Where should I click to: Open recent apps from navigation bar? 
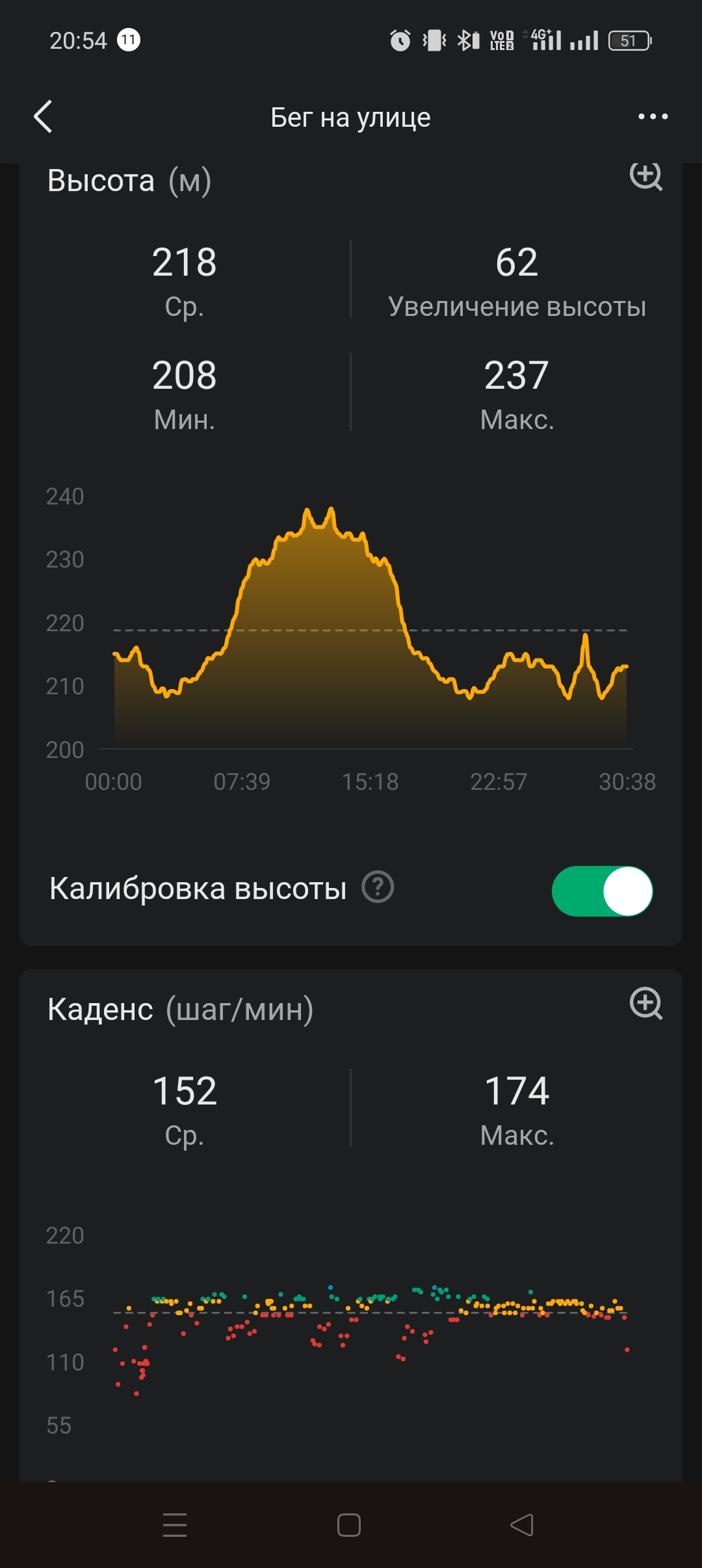(175, 1525)
